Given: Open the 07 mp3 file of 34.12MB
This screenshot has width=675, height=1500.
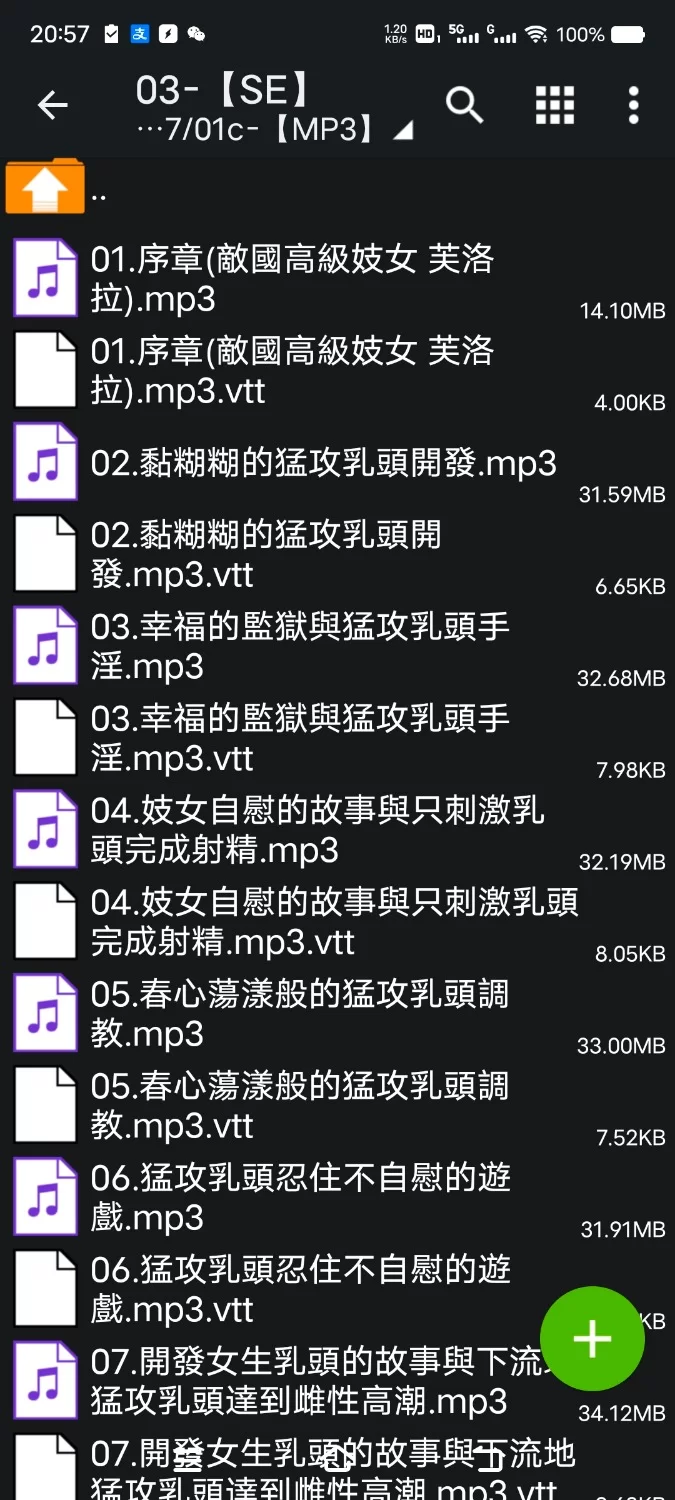Looking at the screenshot, I should pyautogui.click(x=300, y=1381).
